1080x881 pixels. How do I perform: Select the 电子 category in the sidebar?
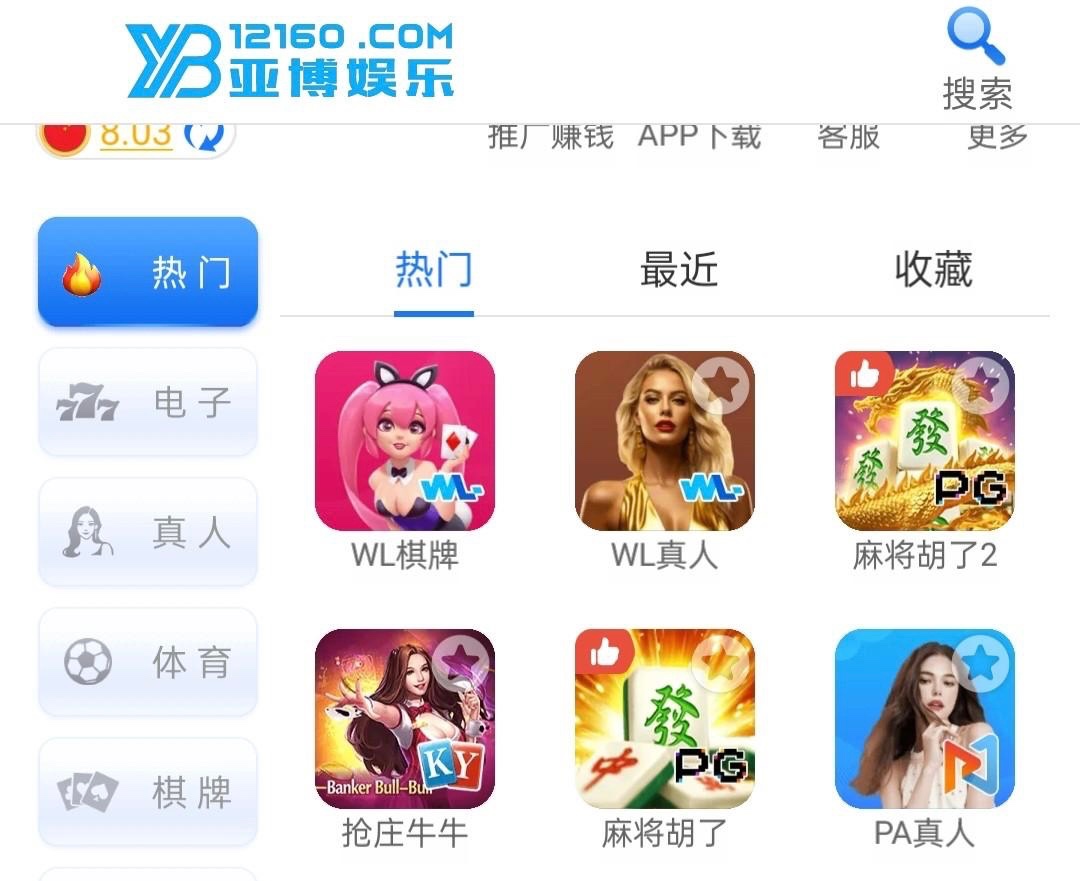[x=148, y=402]
